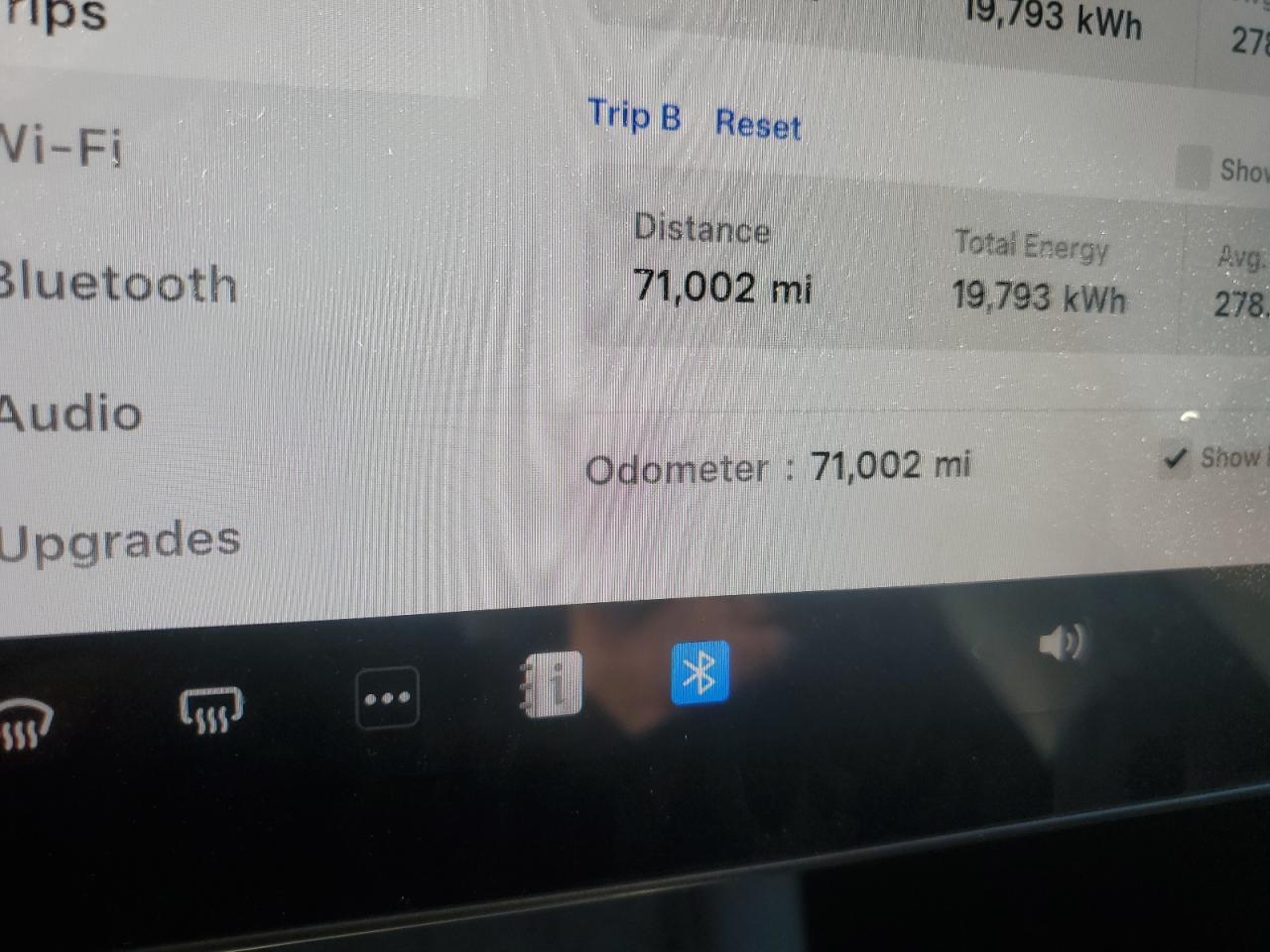
Task: Tap the volume speaker icon
Action: click(x=1062, y=644)
